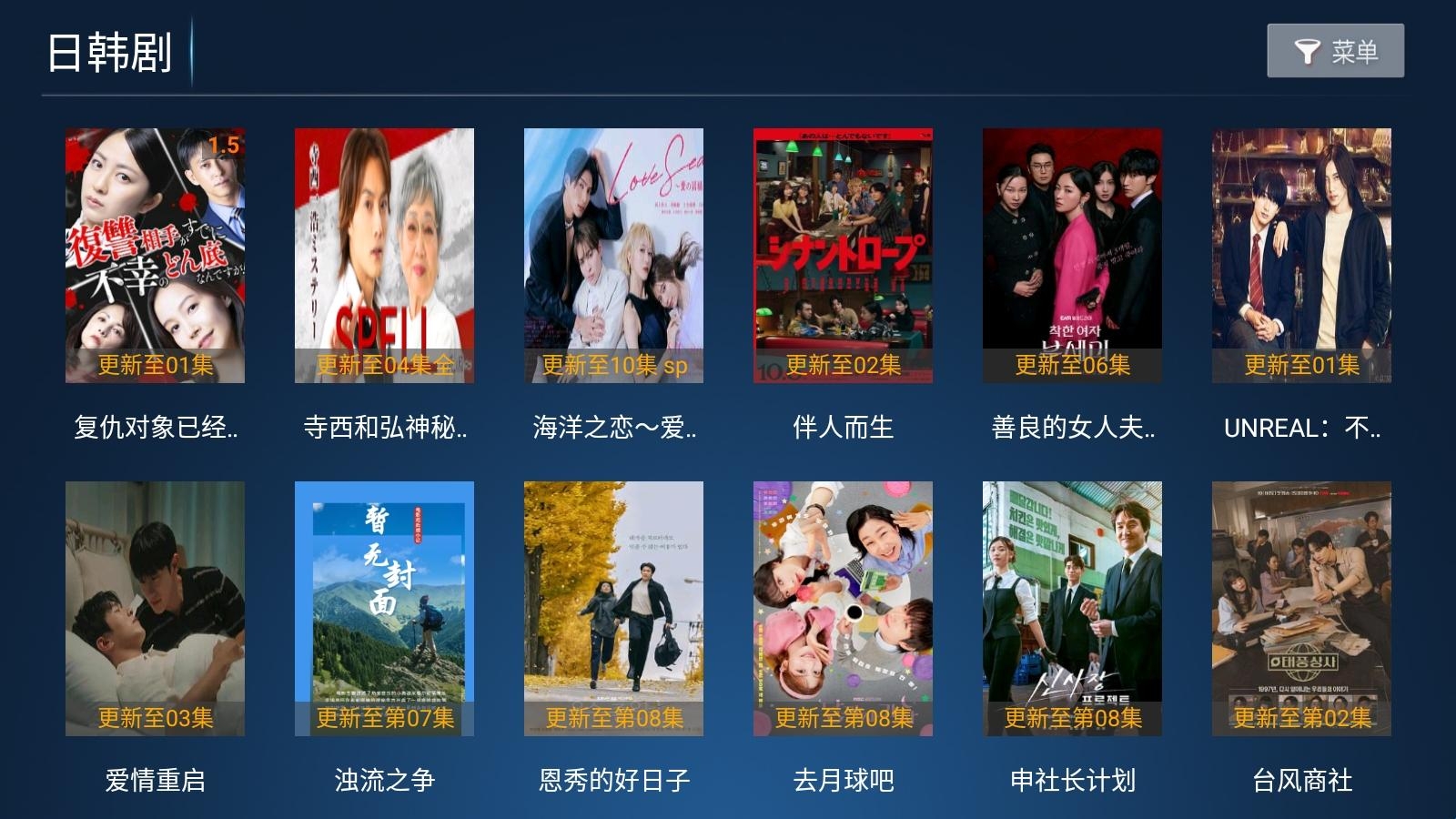This screenshot has height=819, width=1456.
Task: Open 伴人而生 series
Action: coord(843,256)
